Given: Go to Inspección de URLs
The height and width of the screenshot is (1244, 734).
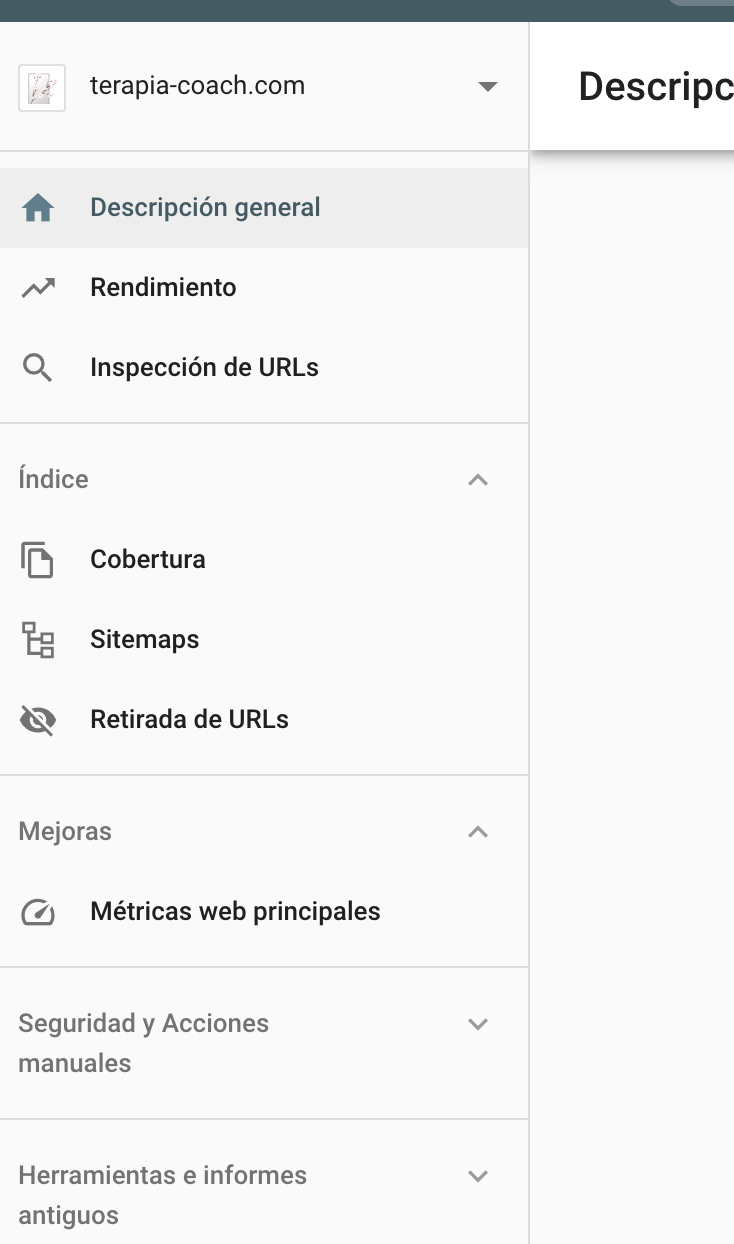Looking at the screenshot, I should (x=264, y=368).
